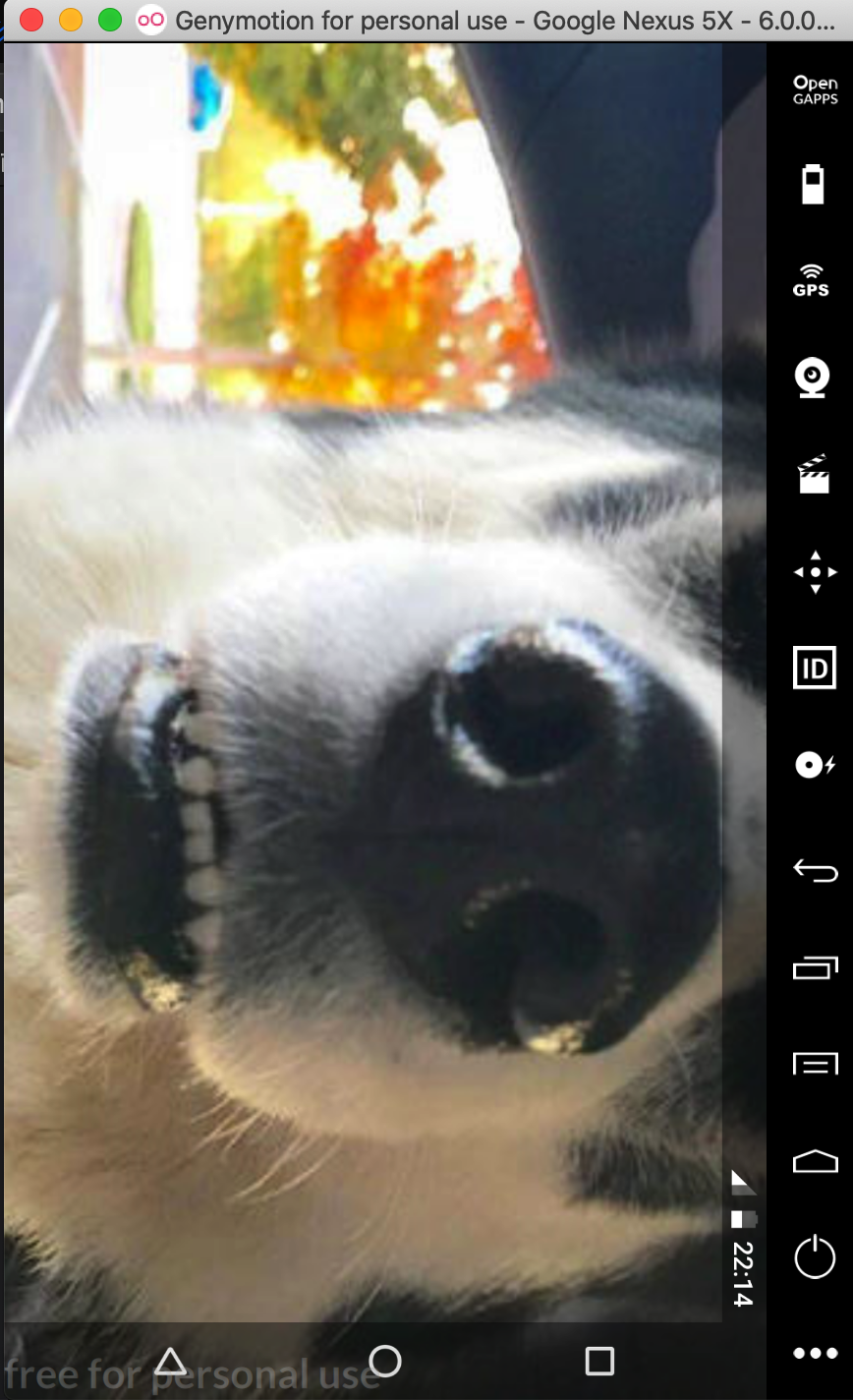The width and height of the screenshot is (853, 1400).
Task: Tap the Android circle home button
Action: click(x=385, y=1362)
